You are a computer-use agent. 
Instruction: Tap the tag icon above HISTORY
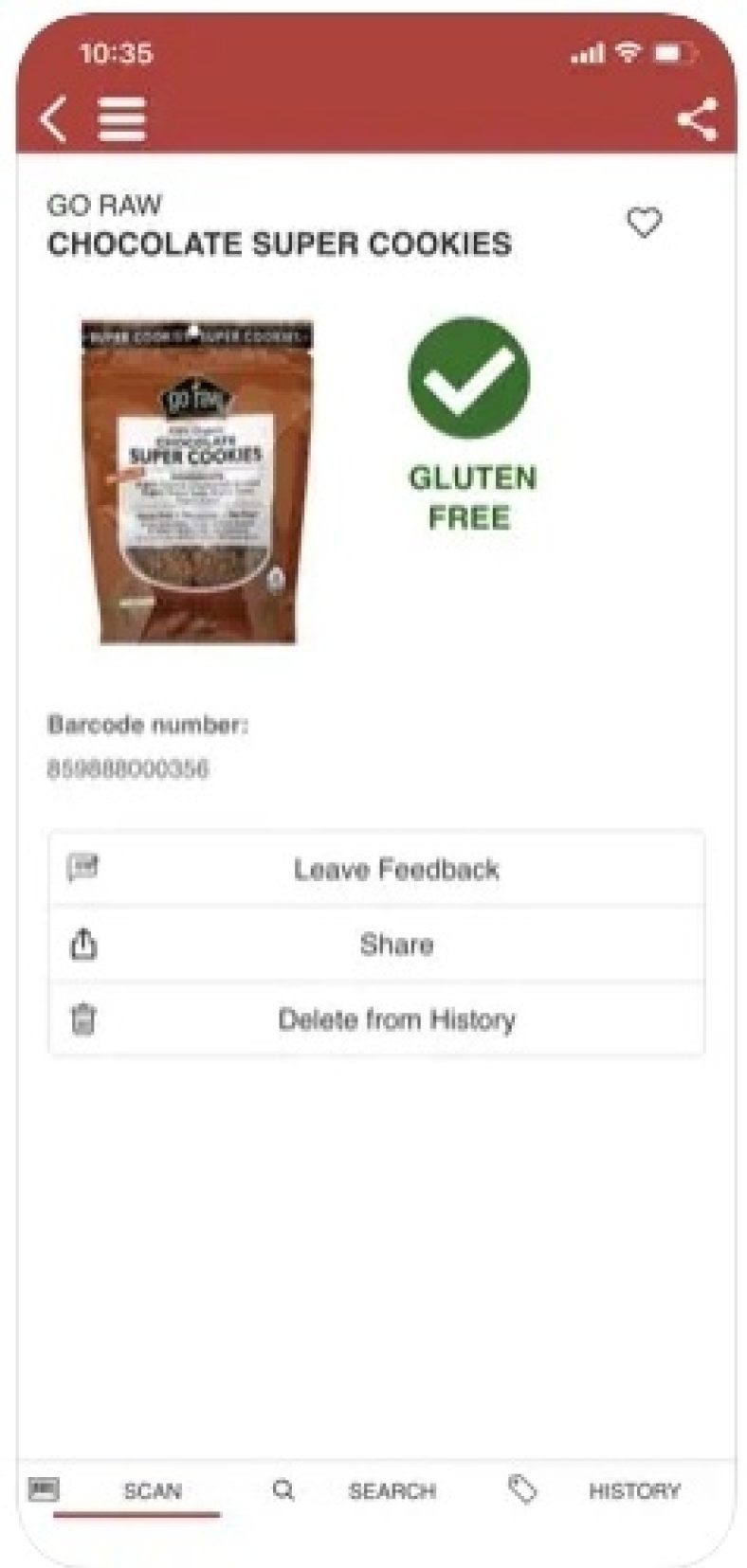[520, 1488]
